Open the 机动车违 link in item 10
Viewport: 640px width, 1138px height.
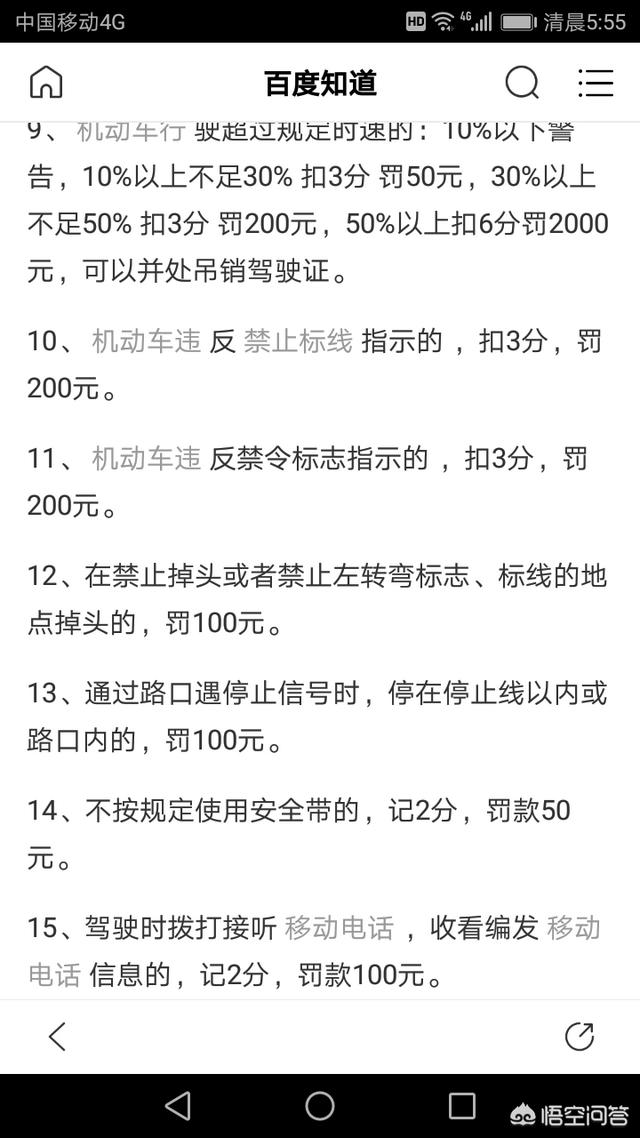point(146,341)
